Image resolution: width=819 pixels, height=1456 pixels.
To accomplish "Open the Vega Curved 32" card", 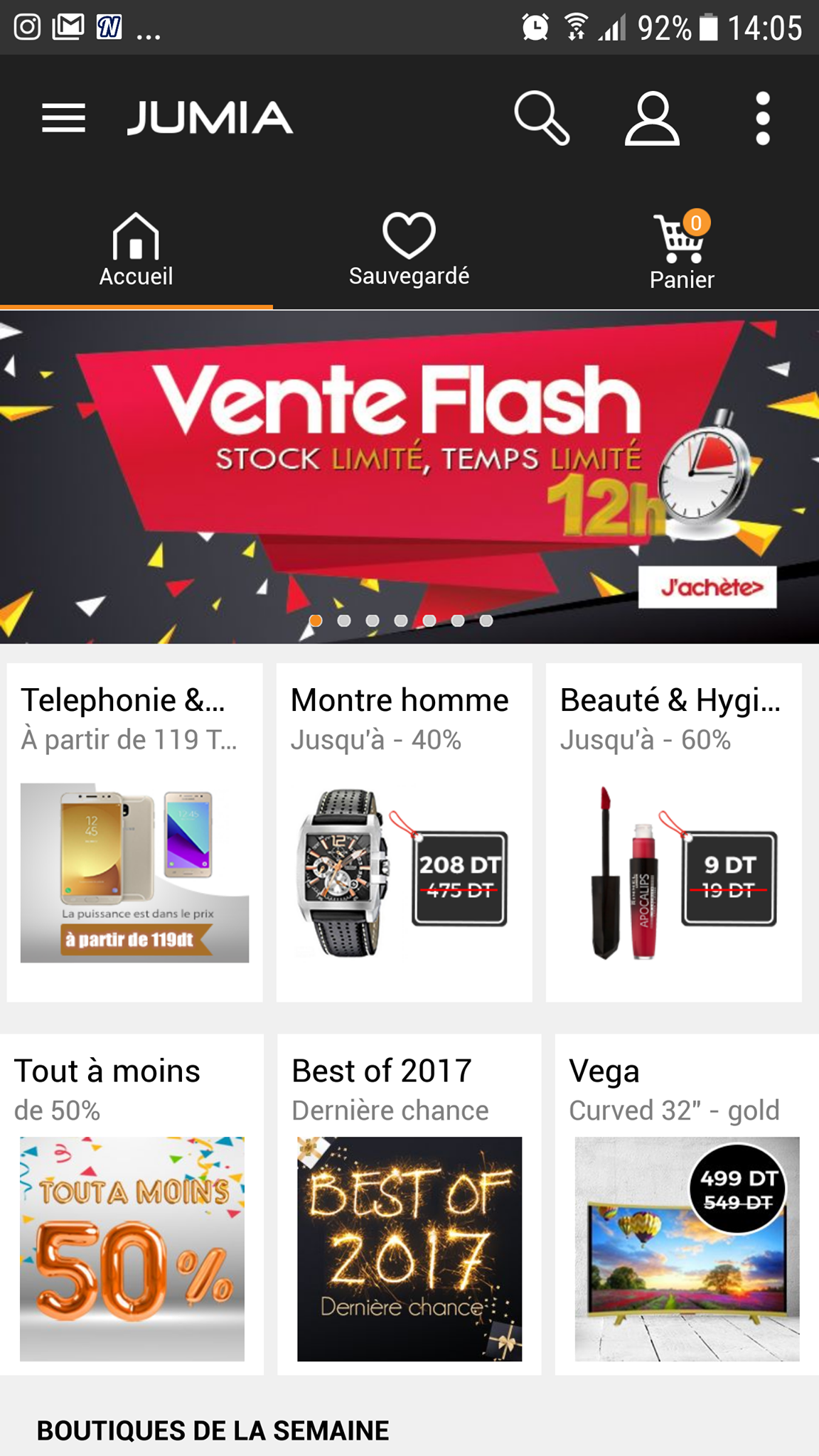I will 686,1205.
